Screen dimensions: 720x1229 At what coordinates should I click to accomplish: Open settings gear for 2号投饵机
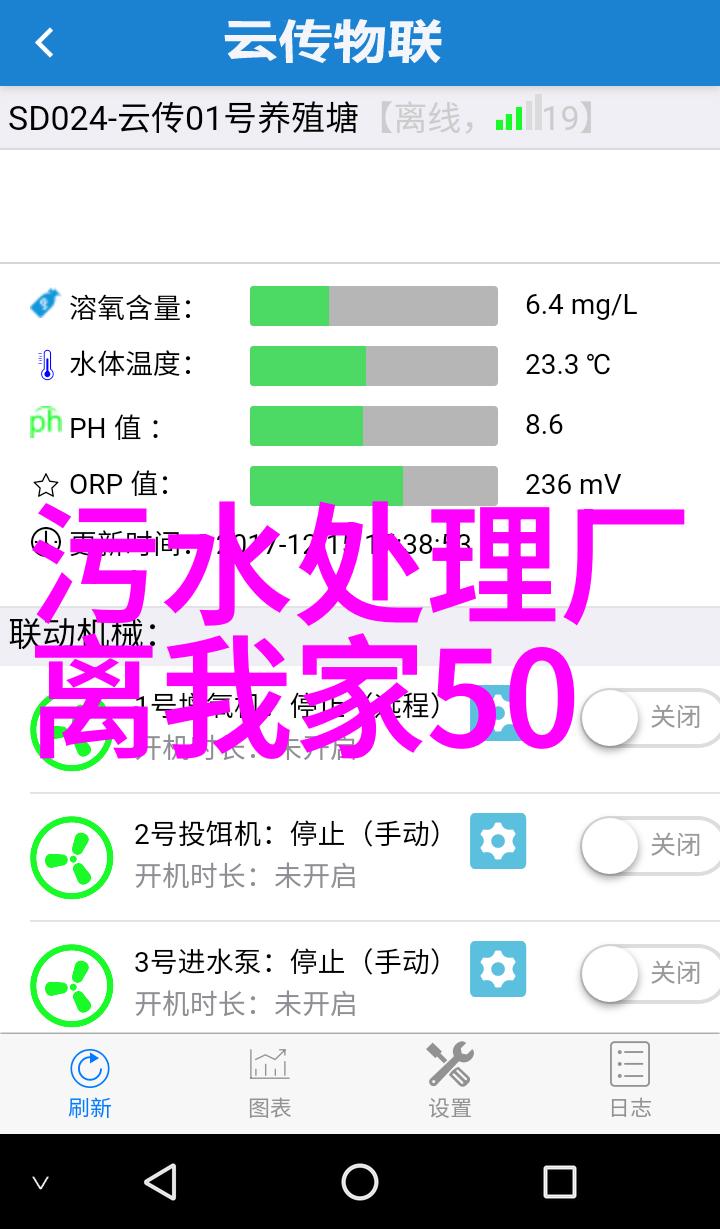point(498,841)
